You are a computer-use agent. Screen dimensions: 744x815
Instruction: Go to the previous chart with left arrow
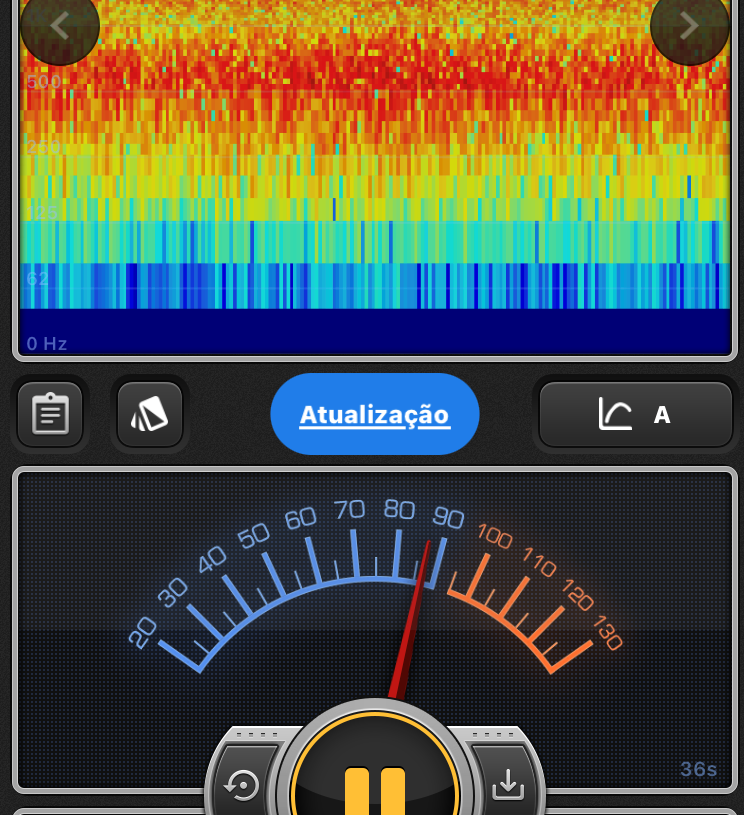coord(60,26)
